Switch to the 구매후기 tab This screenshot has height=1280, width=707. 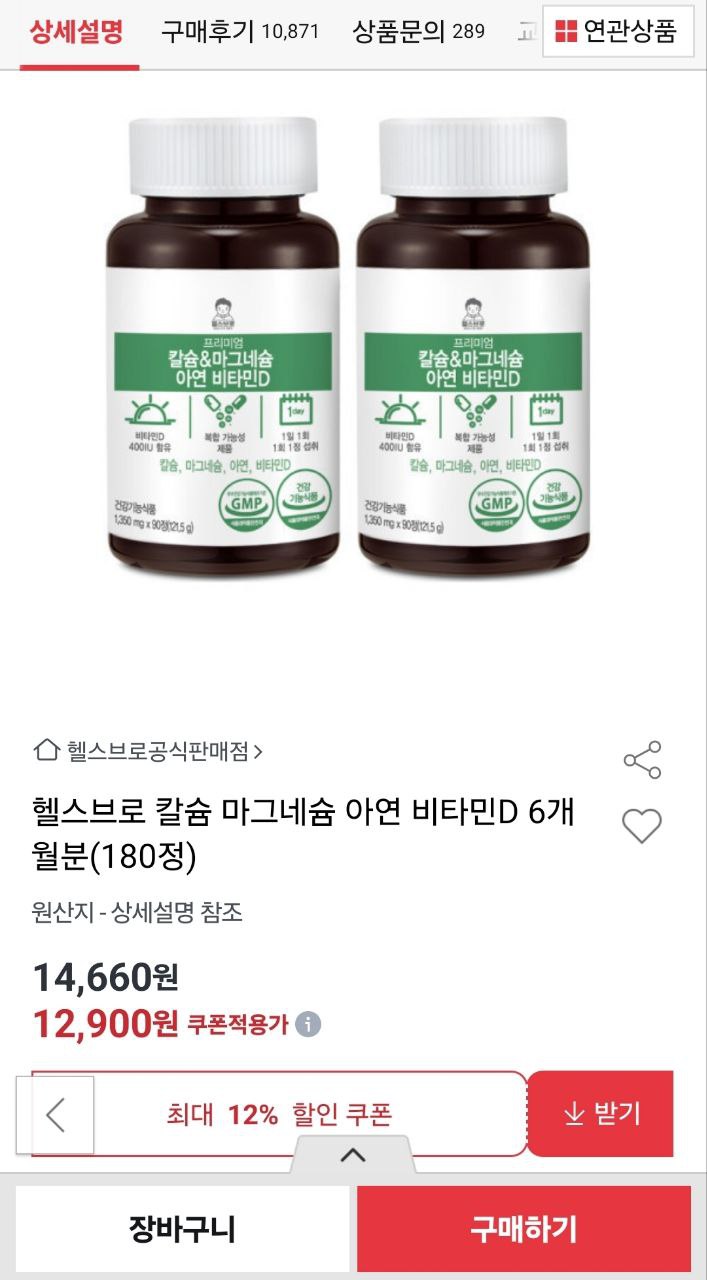(239, 31)
